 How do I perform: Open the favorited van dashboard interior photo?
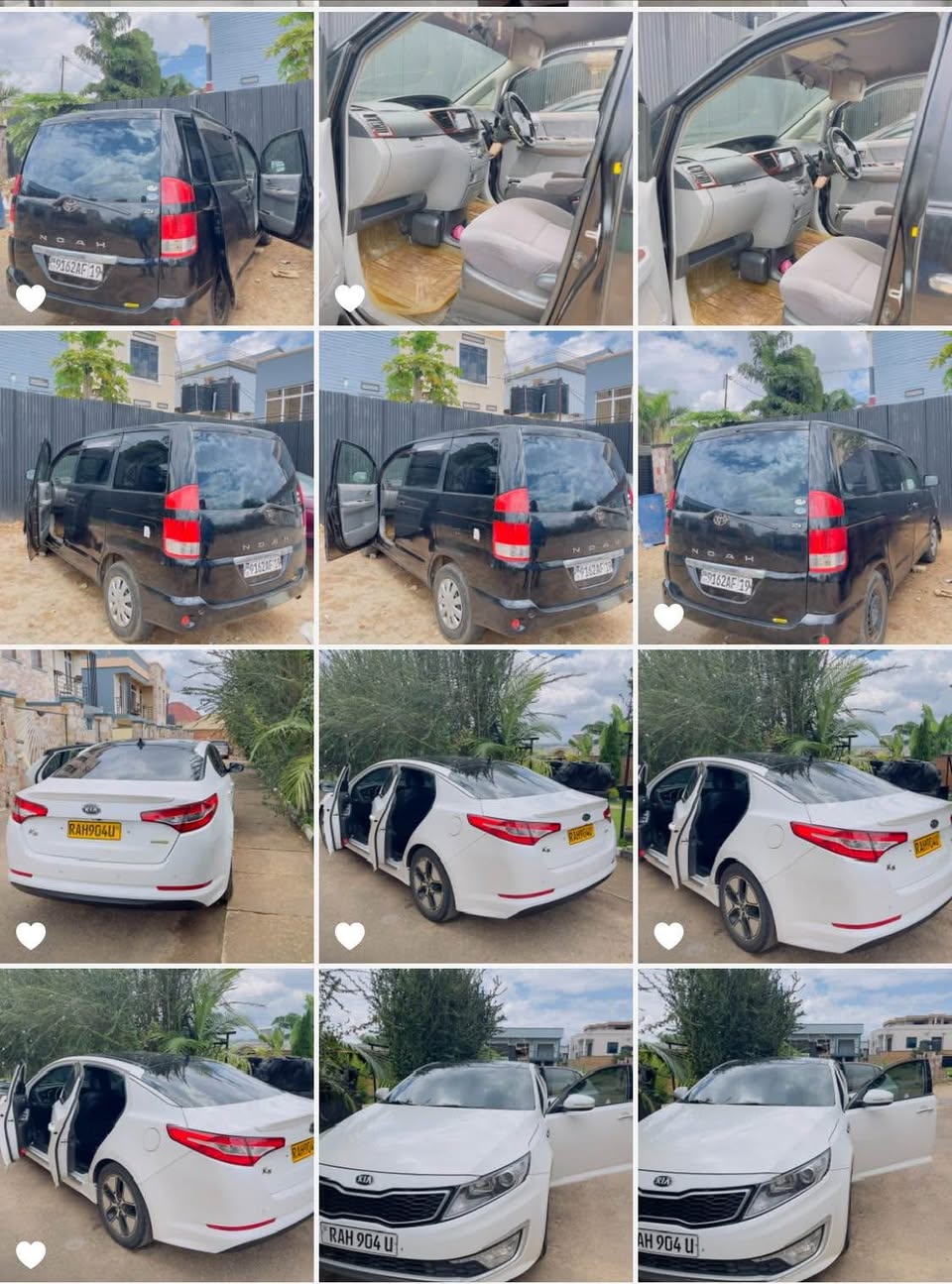475,169
